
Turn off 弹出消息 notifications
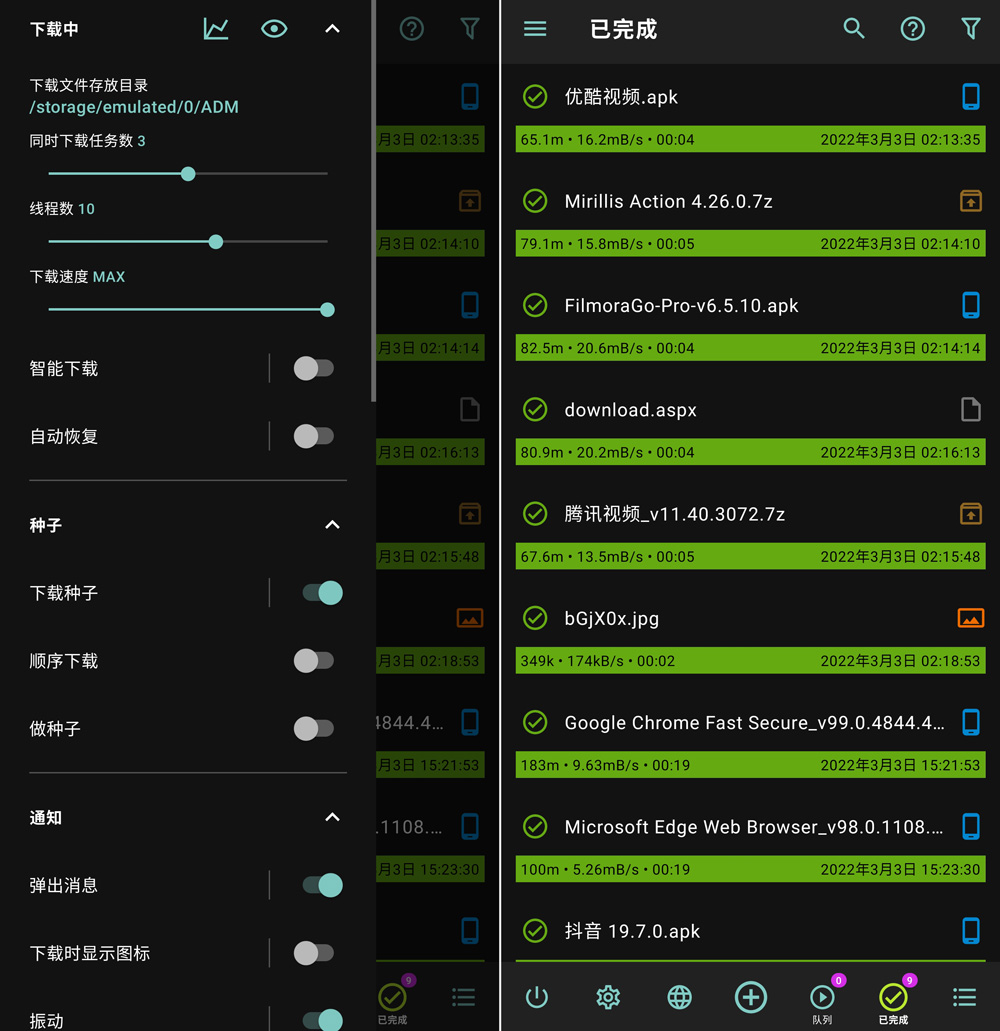tap(322, 885)
